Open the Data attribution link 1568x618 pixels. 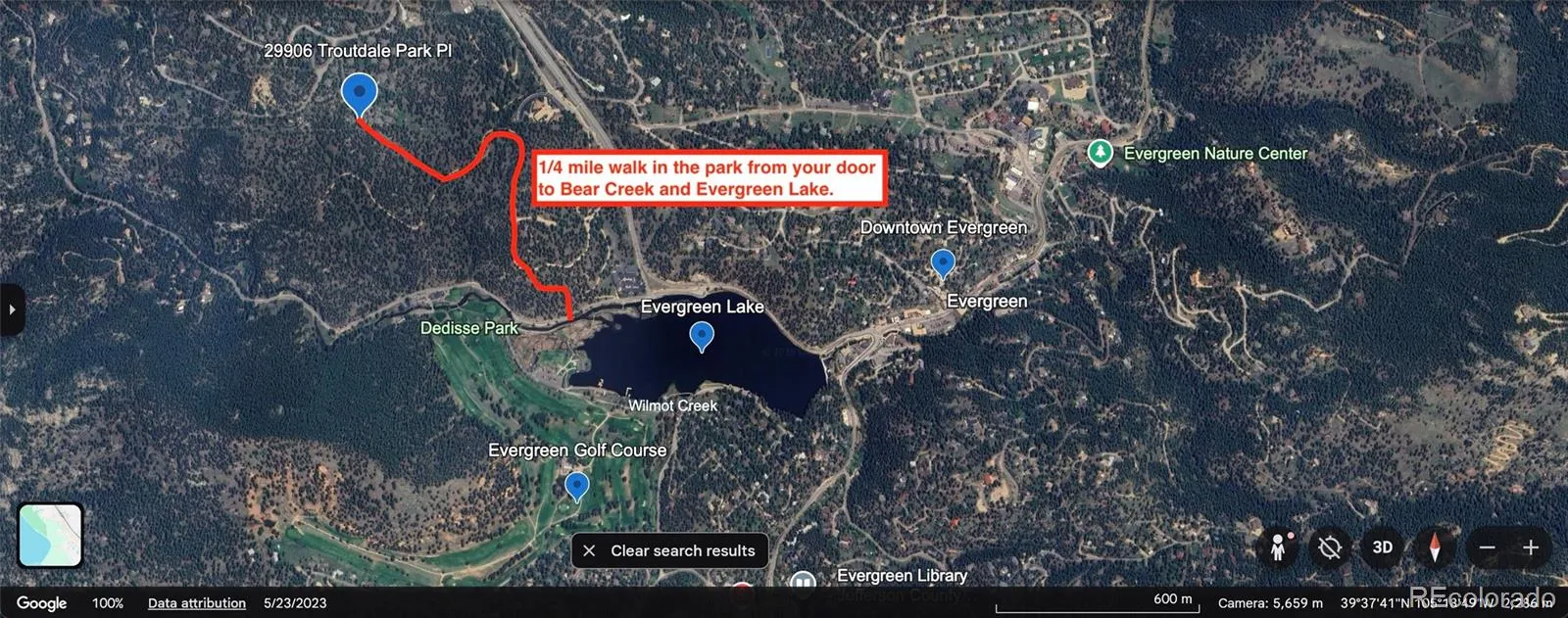point(196,603)
